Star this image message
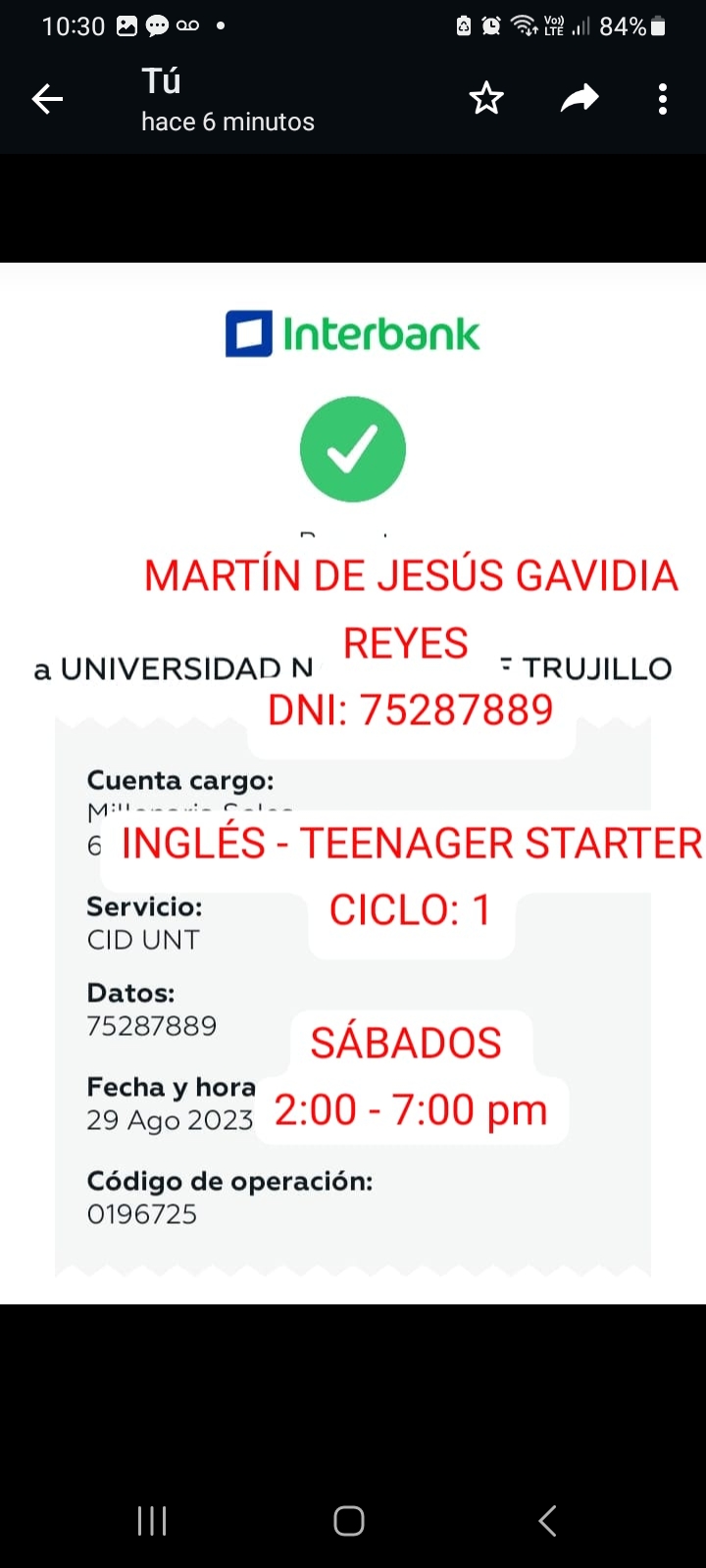This screenshot has width=706, height=1568. (486, 99)
